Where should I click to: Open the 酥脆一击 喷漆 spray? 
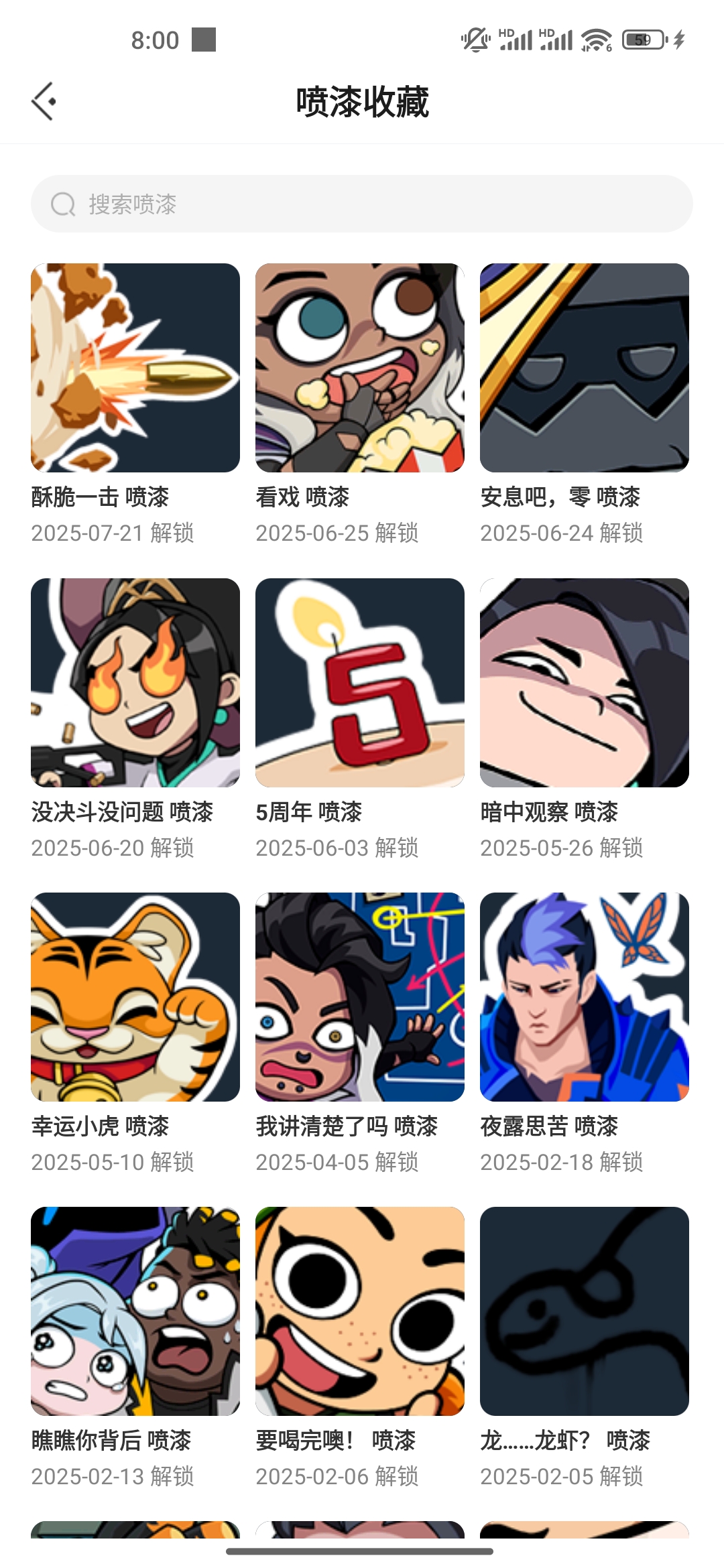[135, 368]
